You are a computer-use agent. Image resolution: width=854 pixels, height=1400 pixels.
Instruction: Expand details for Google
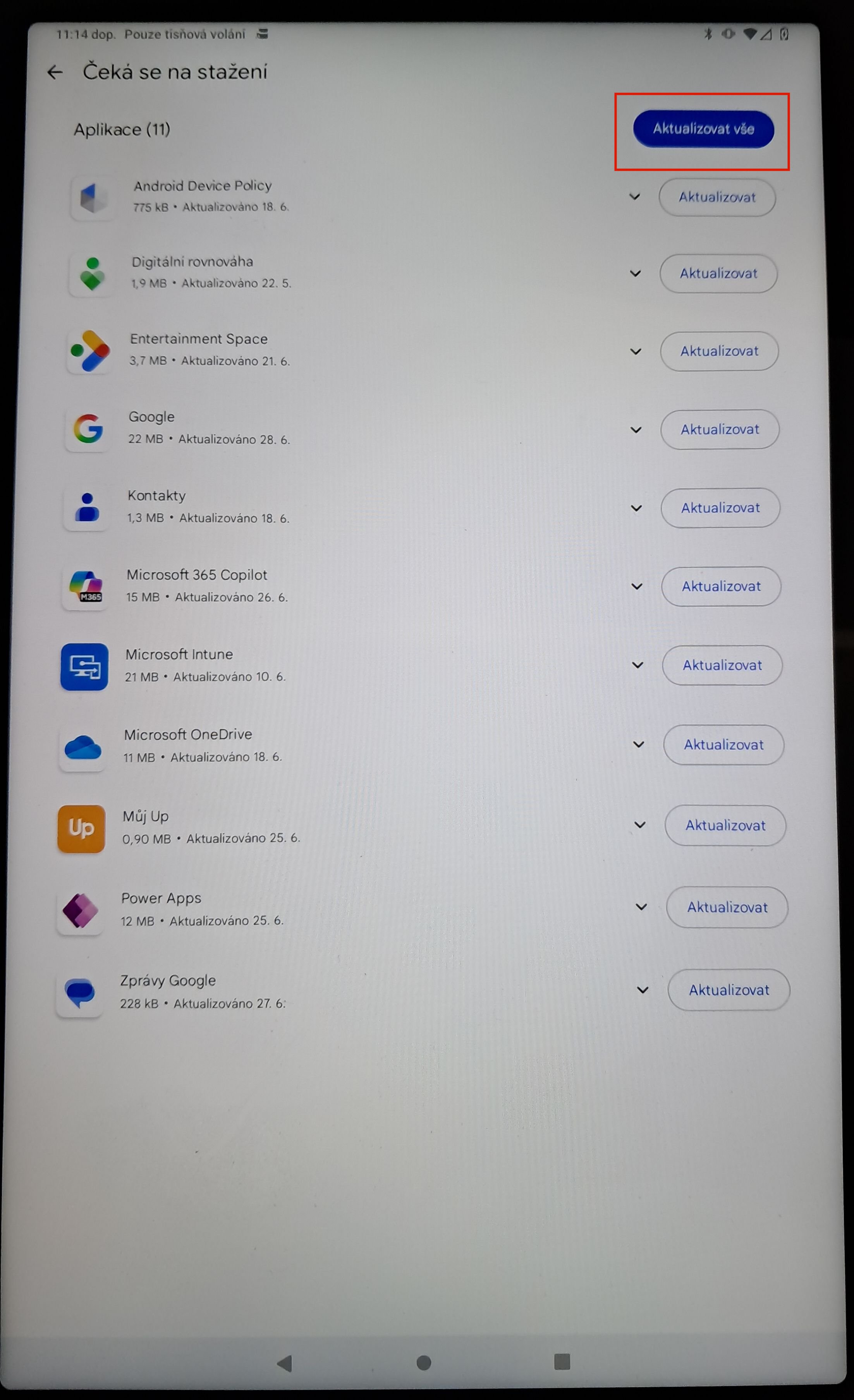tap(636, 429)
